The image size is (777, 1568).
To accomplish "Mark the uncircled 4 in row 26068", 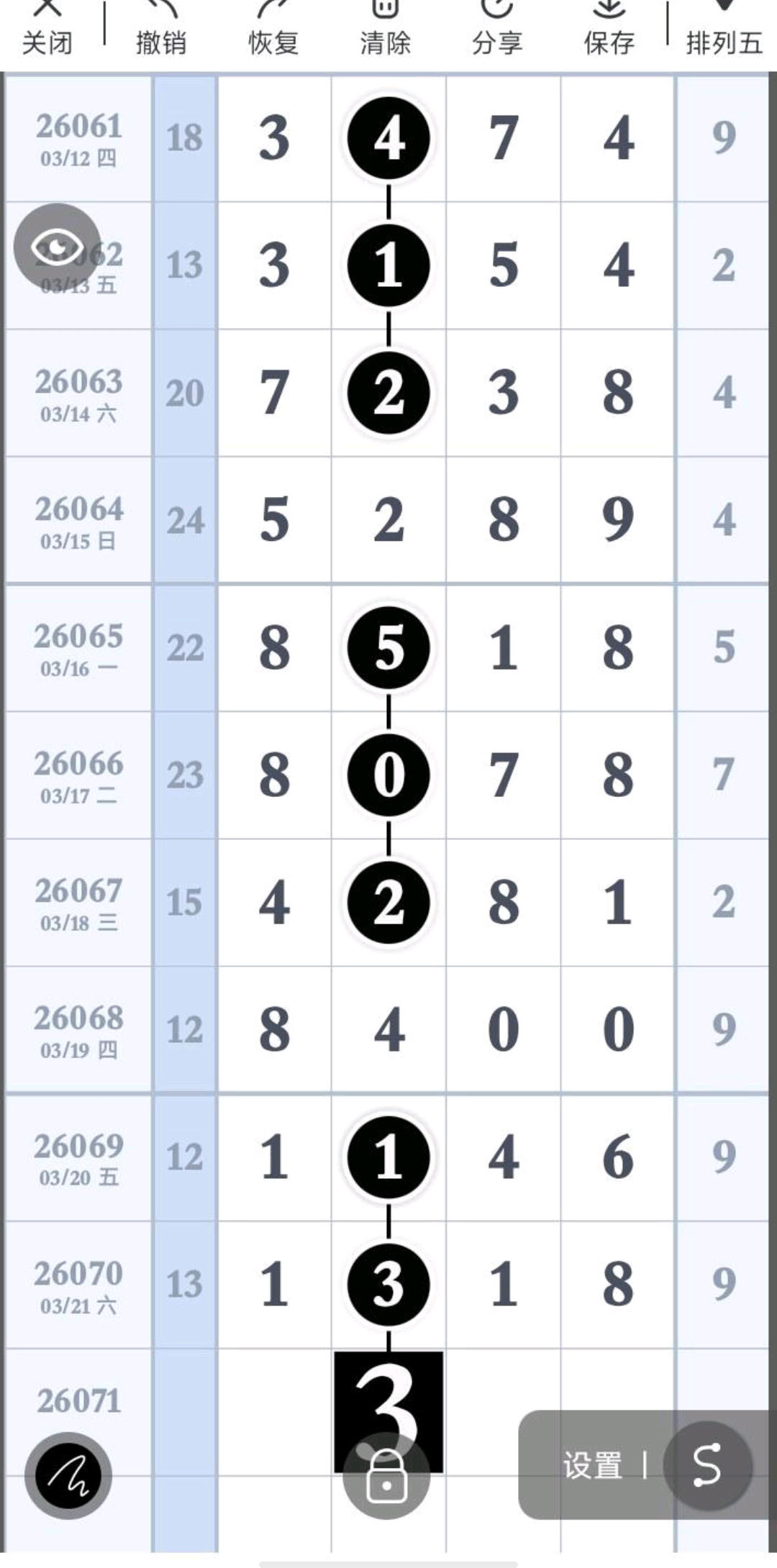I will (388, 1029).
